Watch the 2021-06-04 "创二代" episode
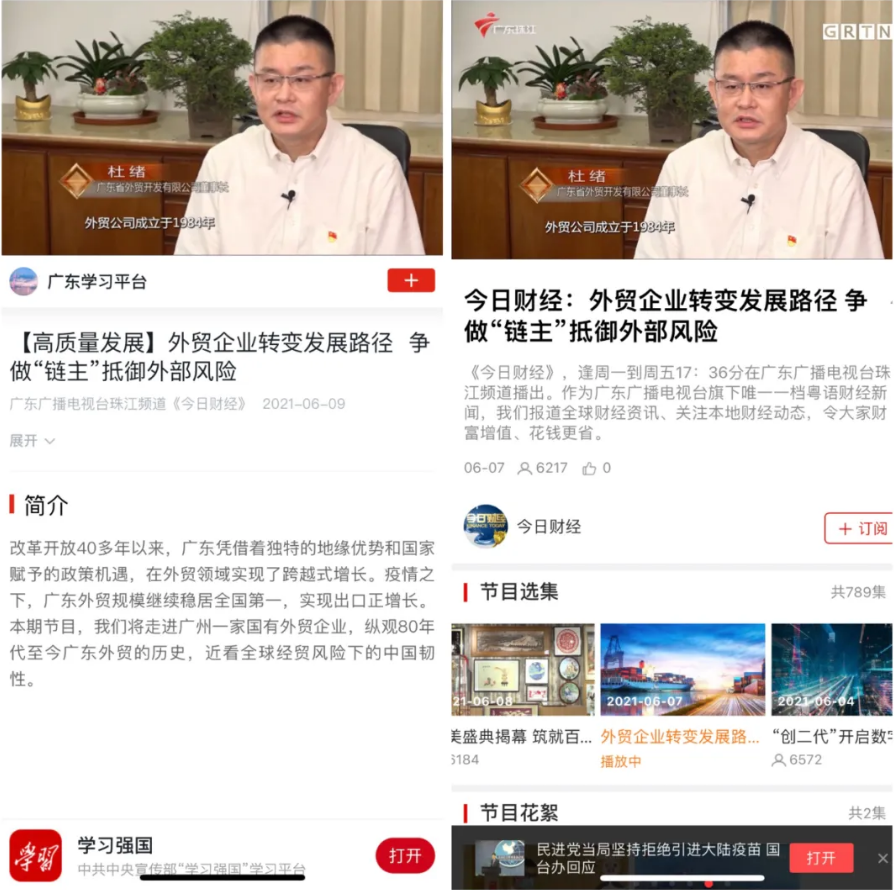894x890 pixels. 831,670
